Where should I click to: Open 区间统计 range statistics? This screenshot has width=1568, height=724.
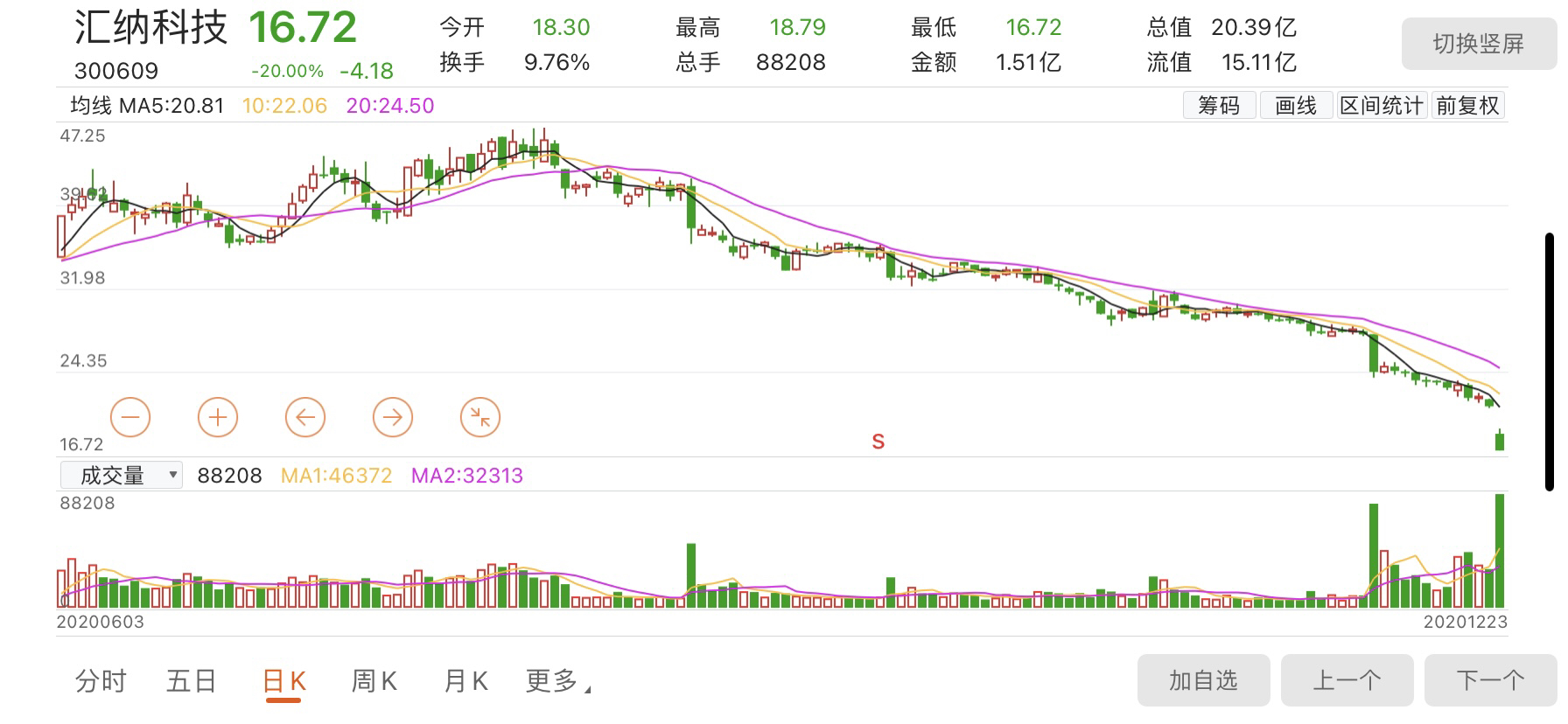1382,106
